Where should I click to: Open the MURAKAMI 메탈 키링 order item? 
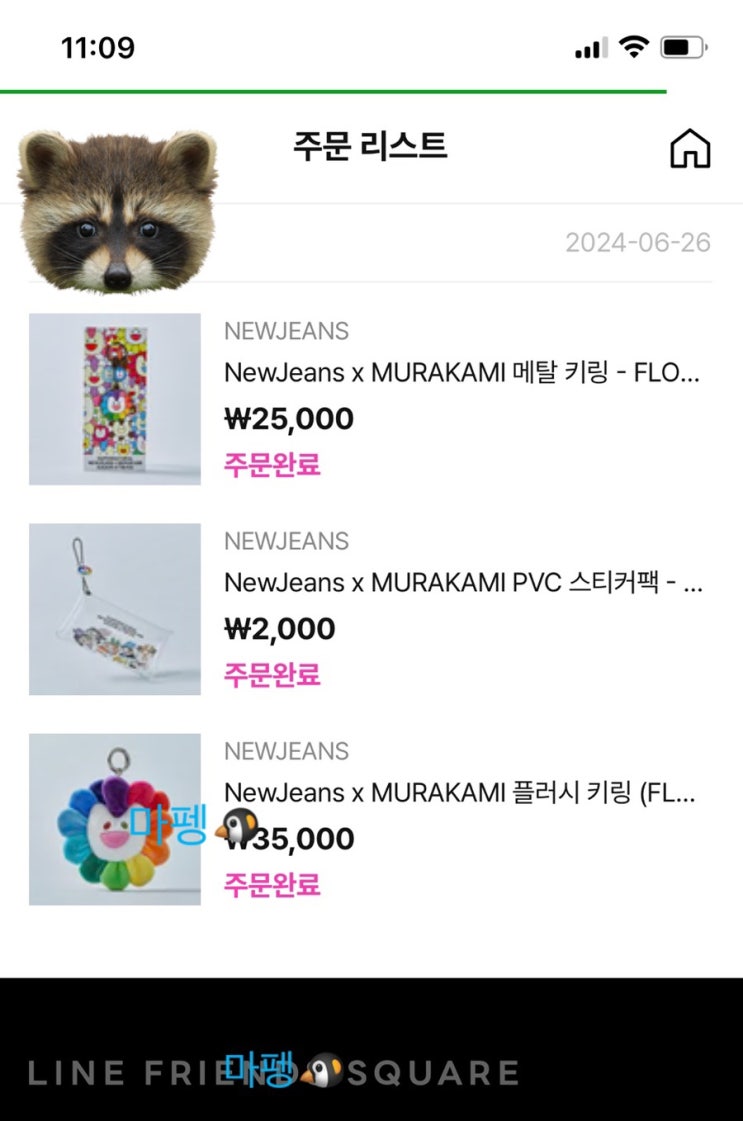click(461, 374)
